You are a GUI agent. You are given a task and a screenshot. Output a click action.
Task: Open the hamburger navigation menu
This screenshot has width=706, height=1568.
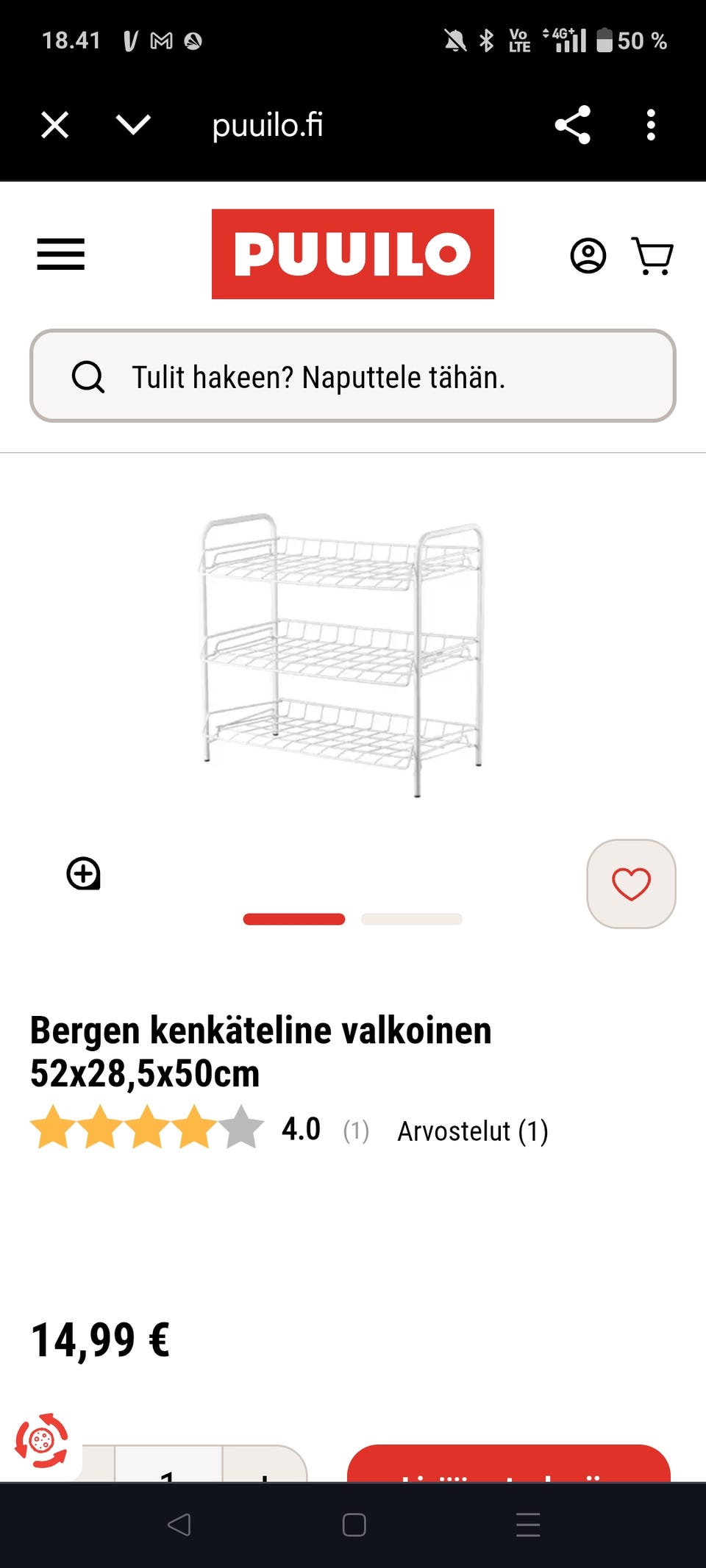pos(61,254)
